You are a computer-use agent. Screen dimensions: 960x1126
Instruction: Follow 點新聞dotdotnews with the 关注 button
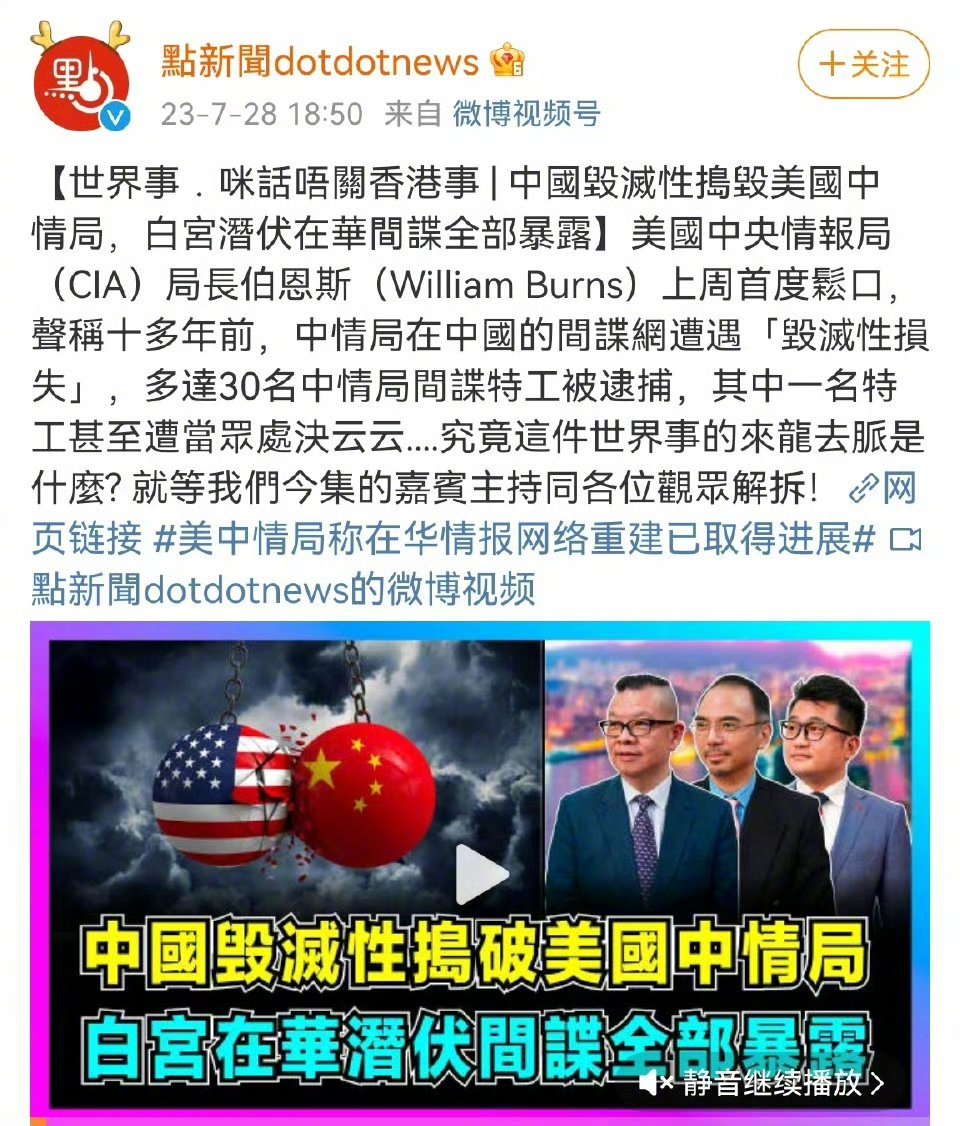[x=863, y=64]
